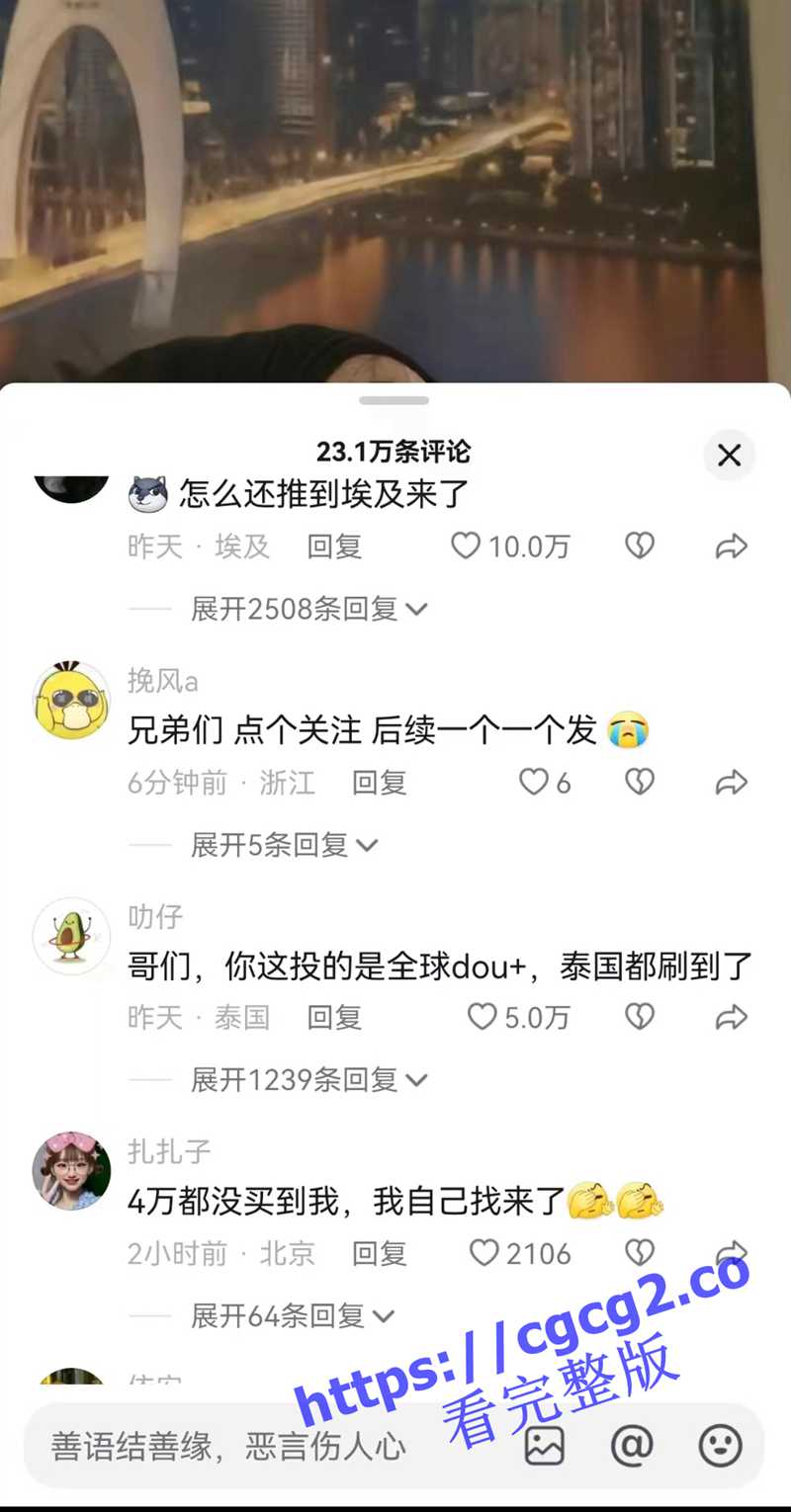The width and height of the screenshot is (791, 1512).
Task: Like the comment posted from Egypt
Action: pyautogui.click(x=466, y=546)
